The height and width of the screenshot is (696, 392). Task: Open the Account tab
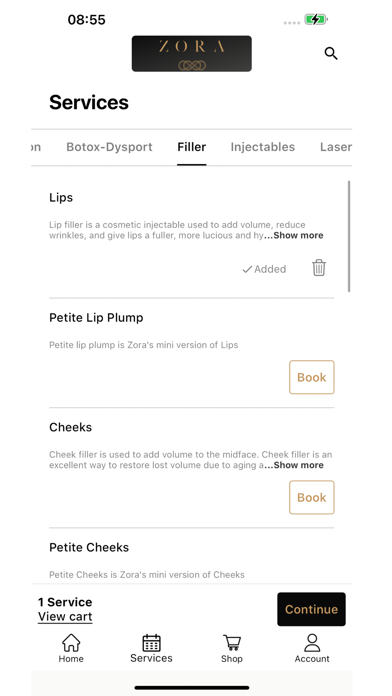312,649
